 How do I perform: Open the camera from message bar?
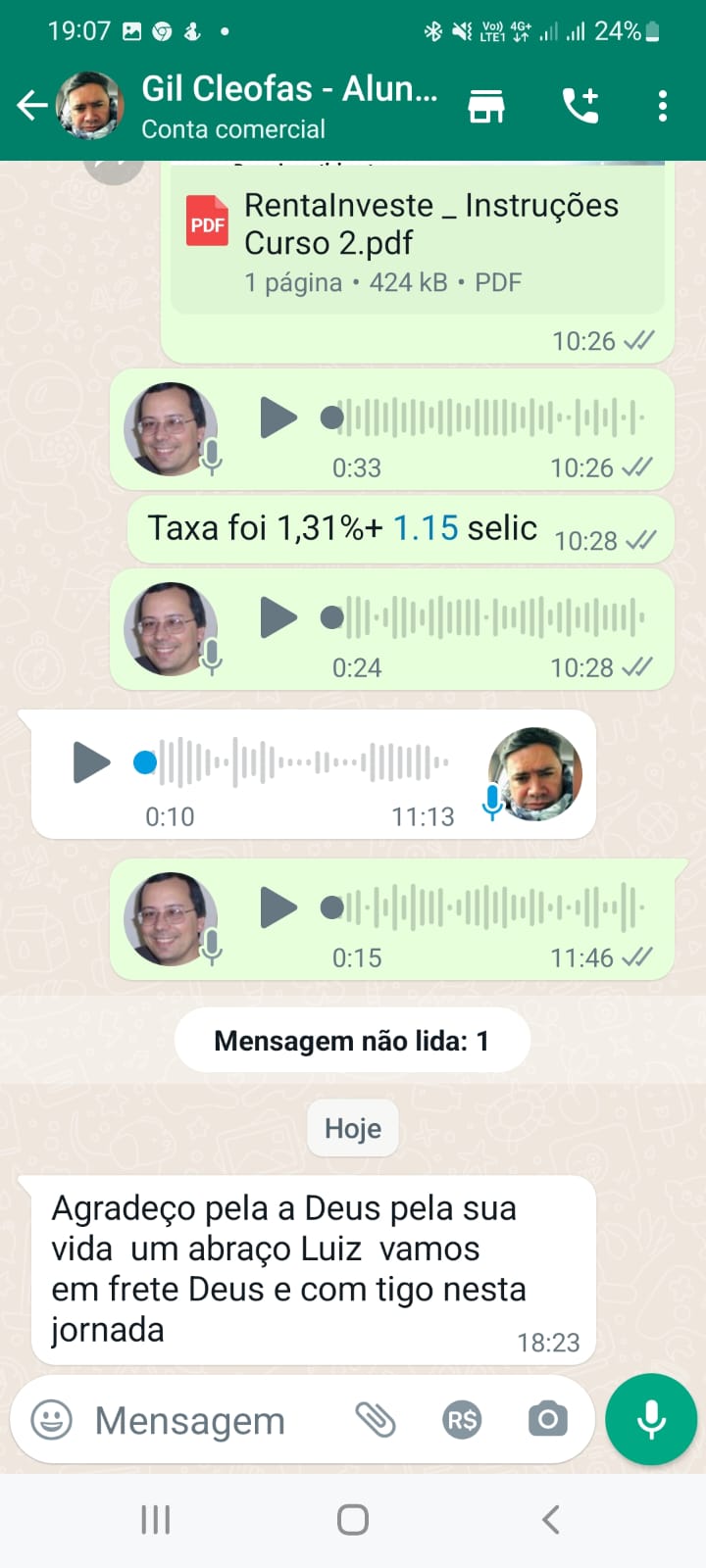pos(547,1419)
